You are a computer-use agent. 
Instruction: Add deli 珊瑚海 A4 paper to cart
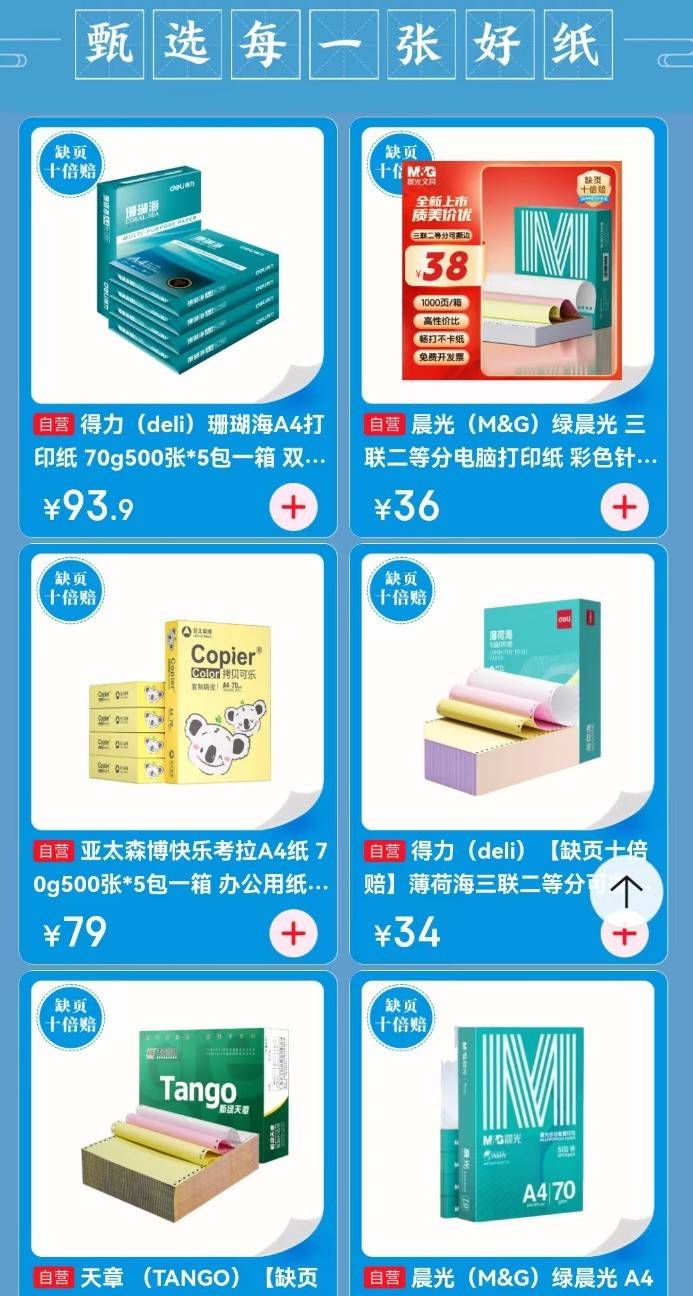292,507
